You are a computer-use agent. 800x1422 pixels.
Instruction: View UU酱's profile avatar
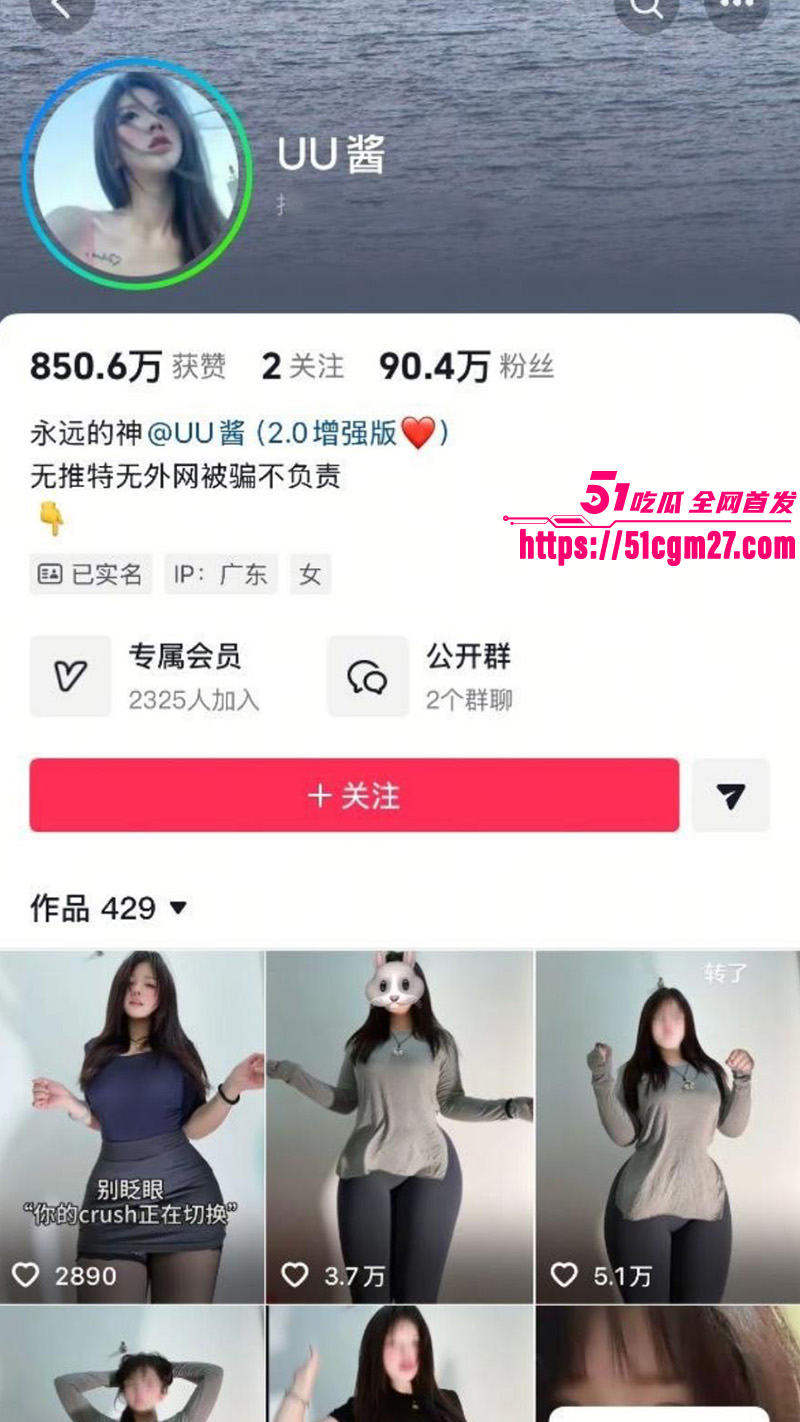136,173
